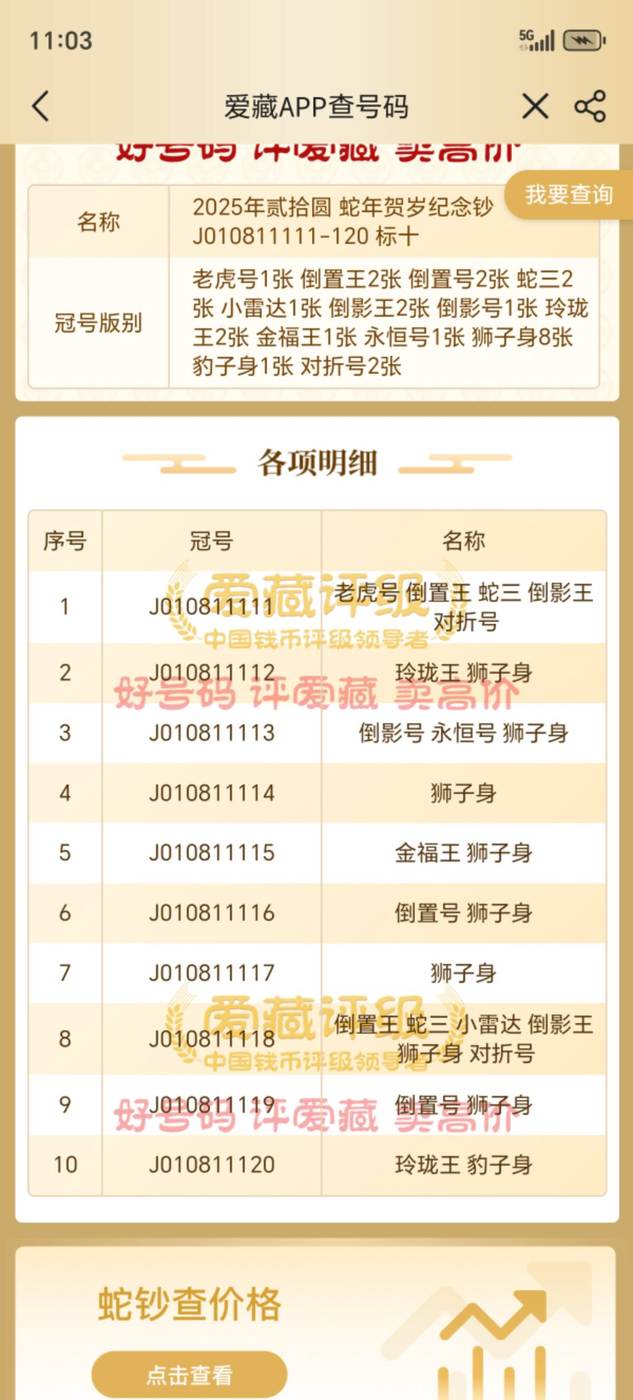Tap 点击查看 under 蛇钞查价格
This screenshot has width=633, height=1400.
point(189,1375)
